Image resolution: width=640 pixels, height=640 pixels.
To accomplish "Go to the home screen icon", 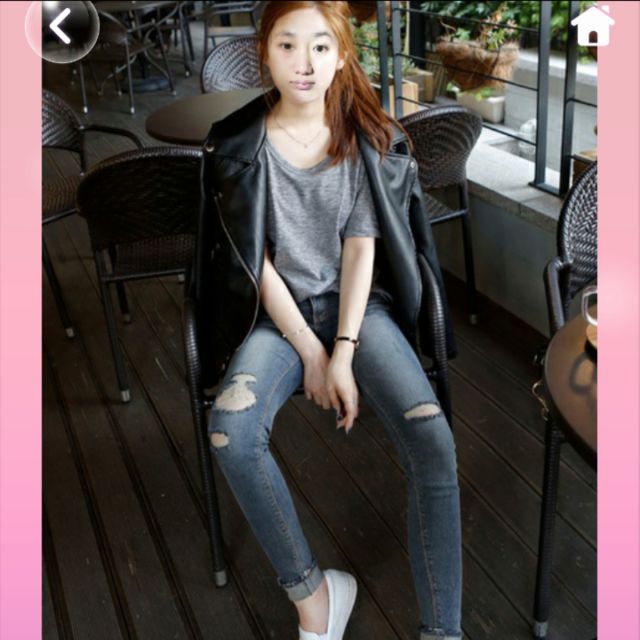I will click(x=592, y=26).
